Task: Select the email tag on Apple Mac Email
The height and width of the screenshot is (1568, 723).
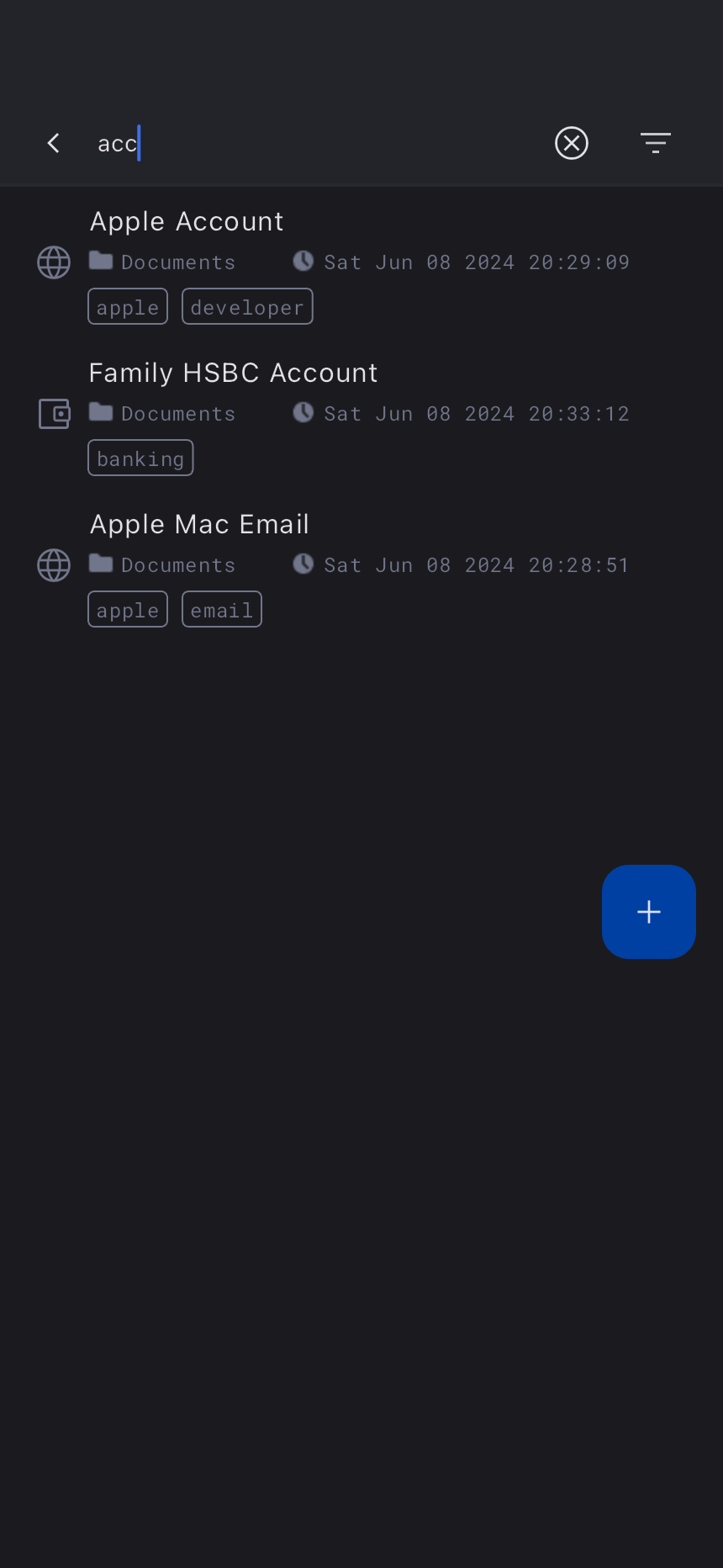Action: pyautogui.click(x=221, y=610)
